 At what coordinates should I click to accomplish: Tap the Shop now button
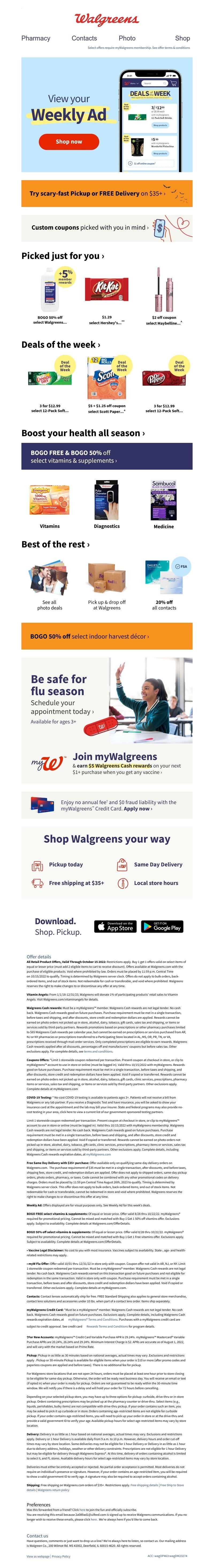69,141
